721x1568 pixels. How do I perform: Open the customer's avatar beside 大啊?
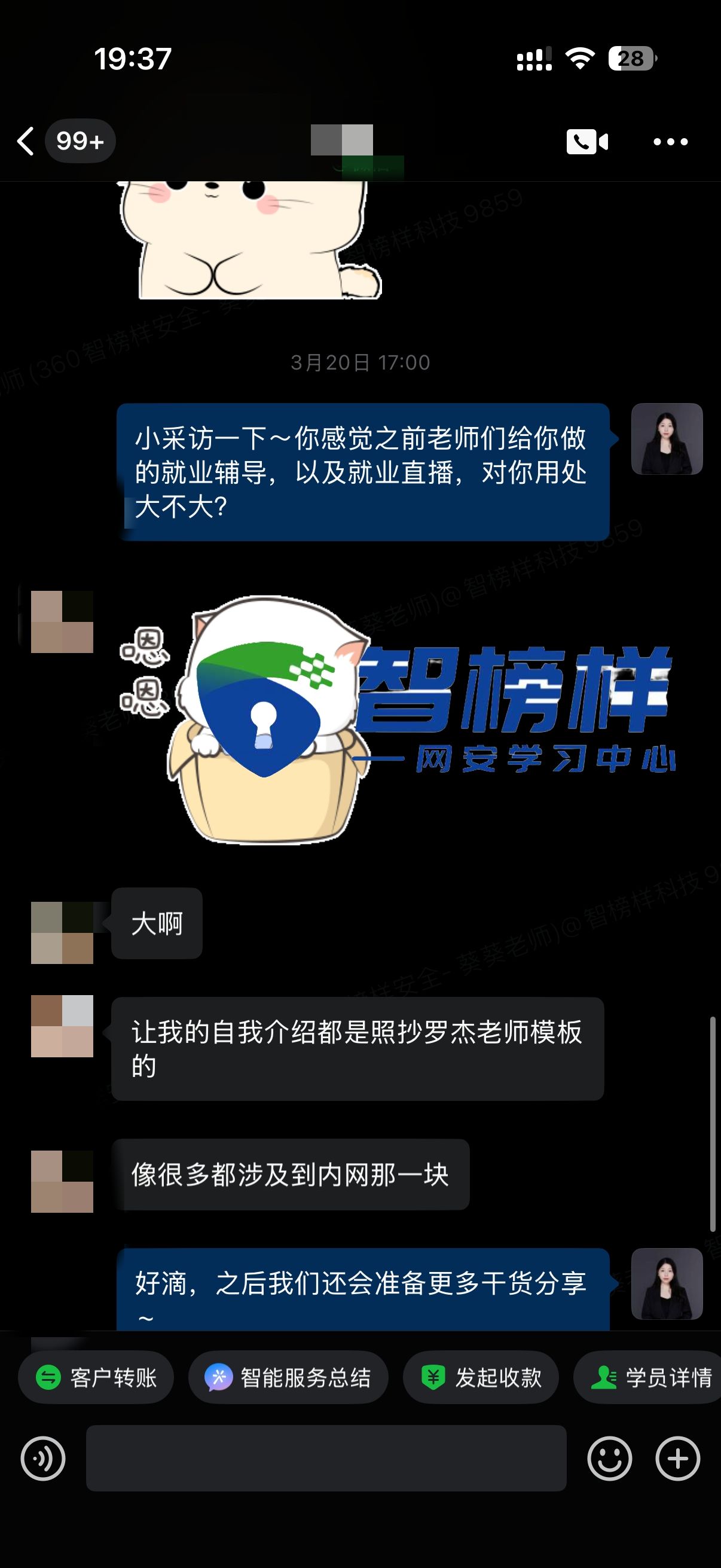click(62, 932)
